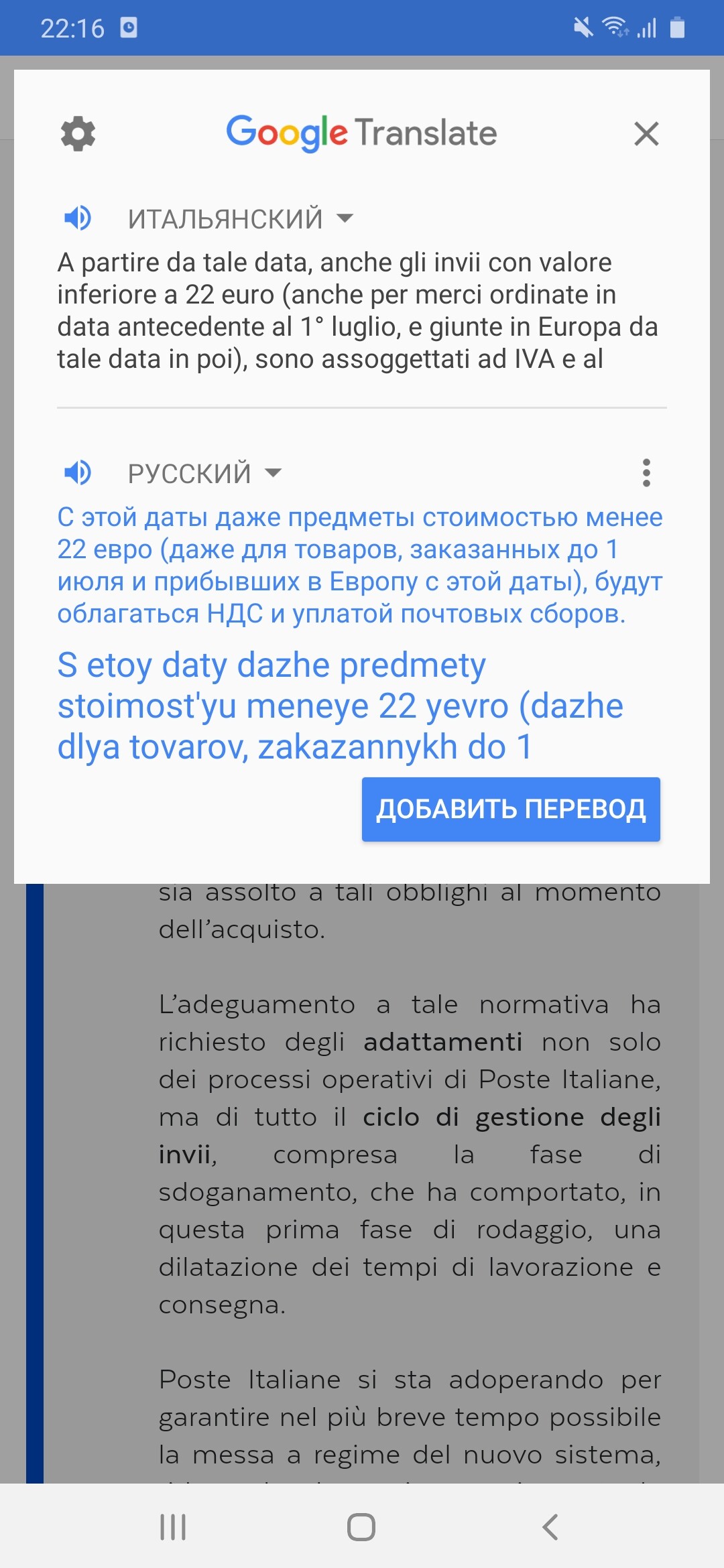Go back with system navigation button
The height and width of the screenshot is (1568, 724).
tap(550, 1527)
